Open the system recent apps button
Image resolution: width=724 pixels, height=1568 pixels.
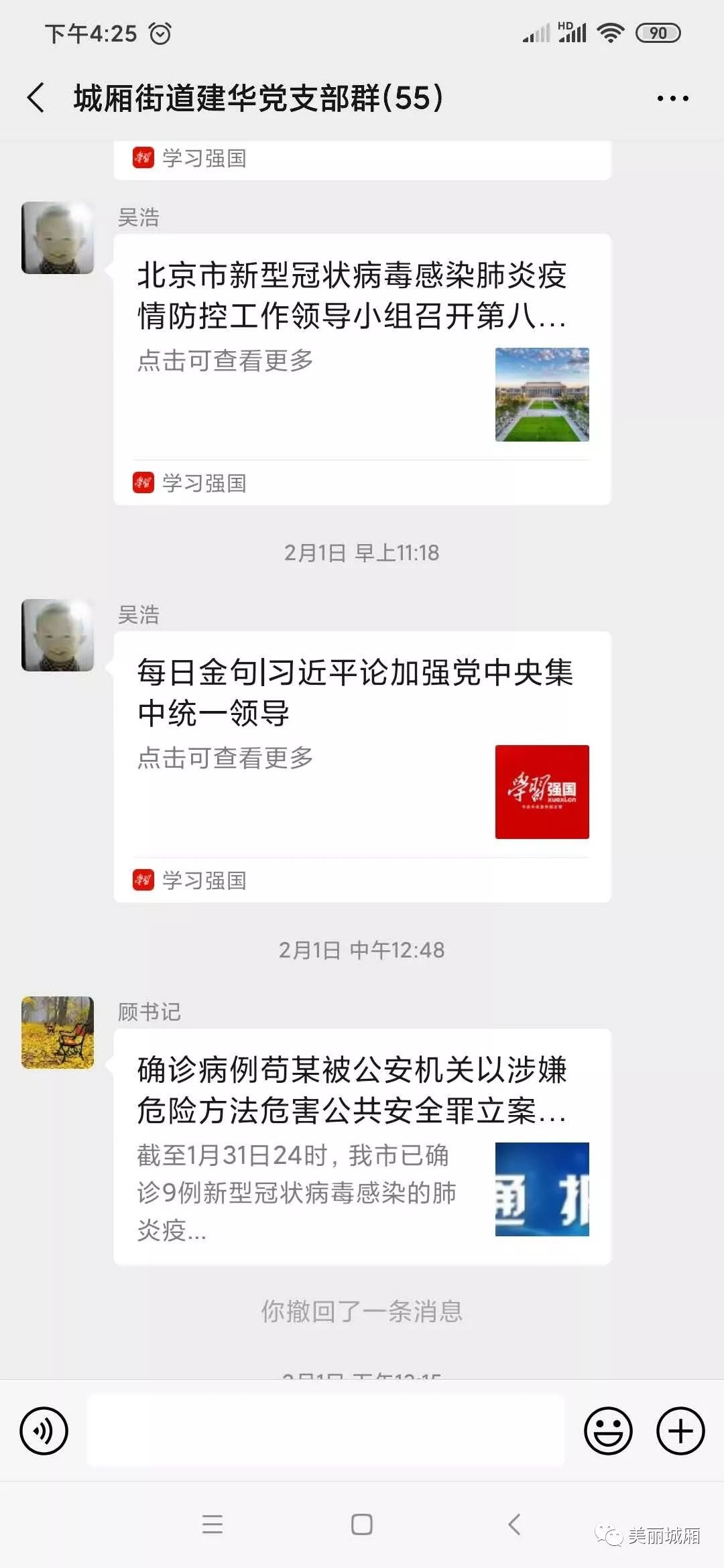click(x=213, y=1524)
